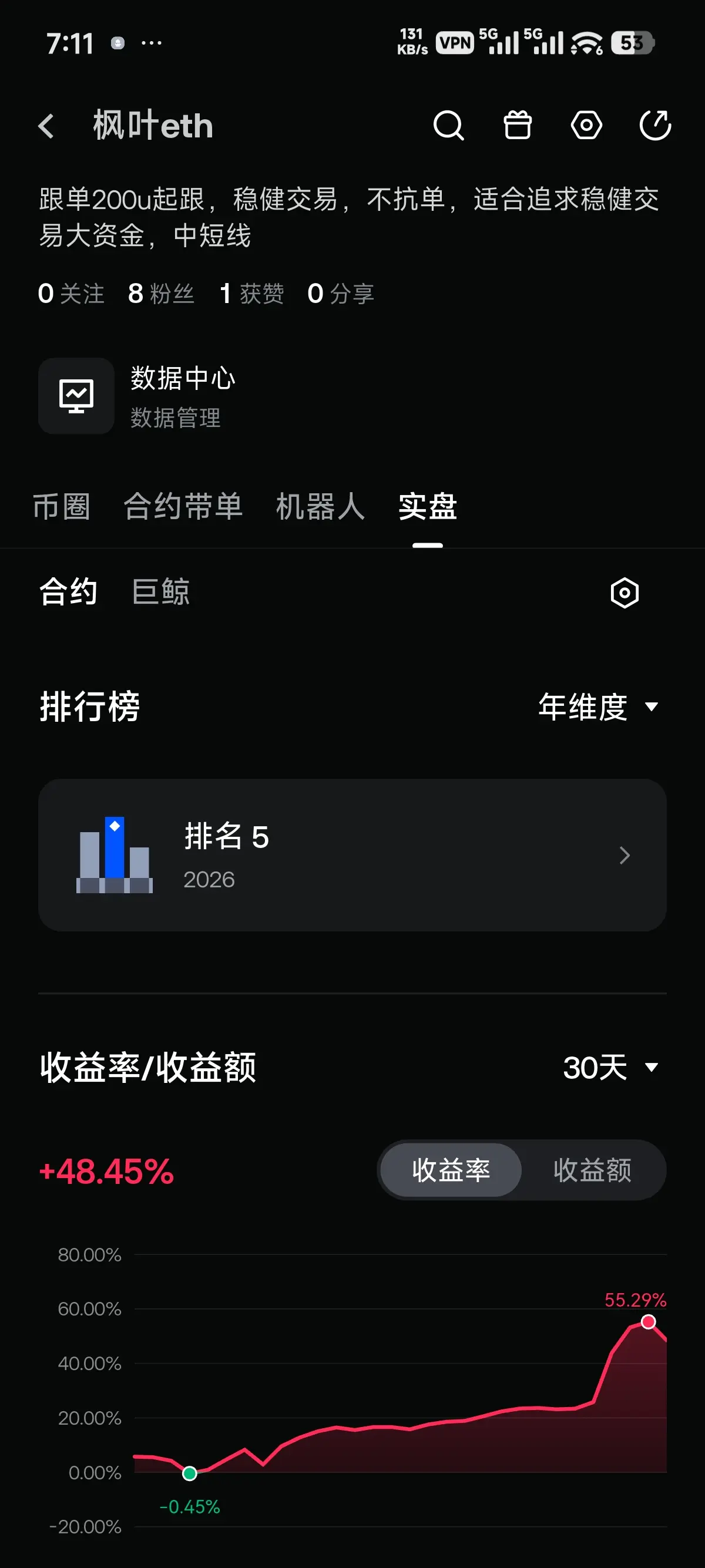
Task: Switch to the 巨鲸 sub-tab
Action: pos(161,591)
